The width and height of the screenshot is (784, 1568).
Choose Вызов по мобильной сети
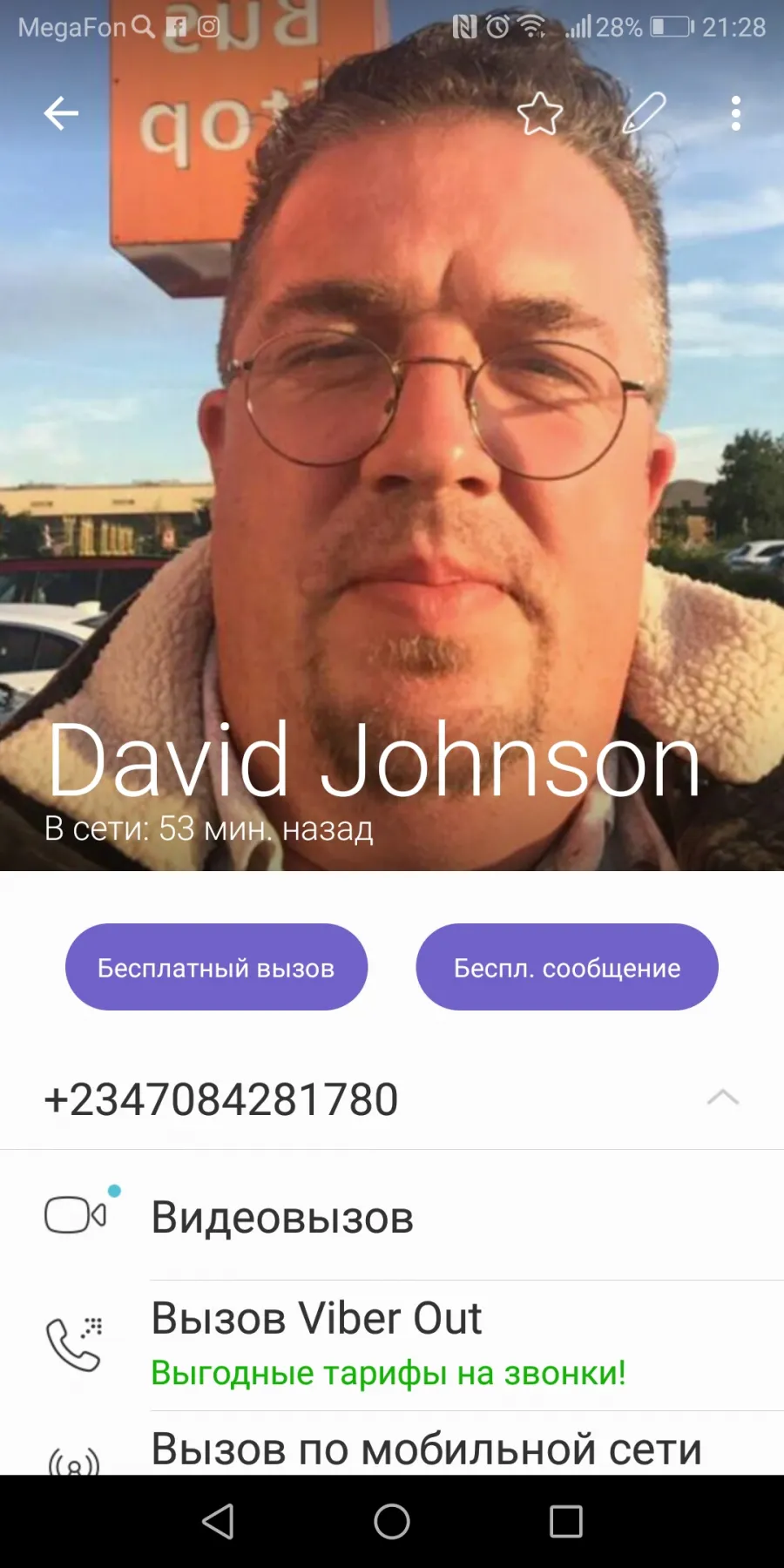coord(392,1443)
